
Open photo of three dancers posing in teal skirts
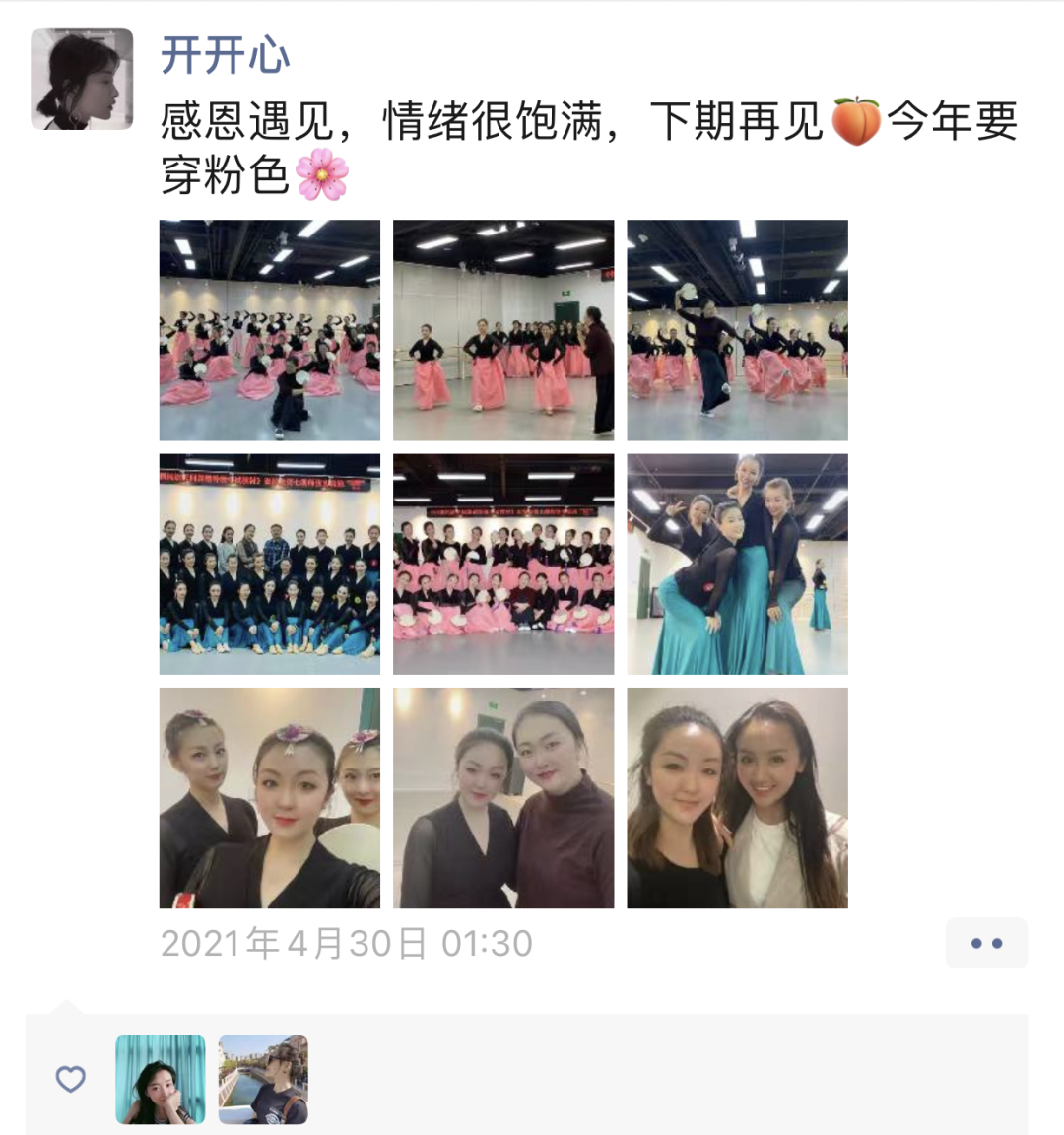[737, 564]
